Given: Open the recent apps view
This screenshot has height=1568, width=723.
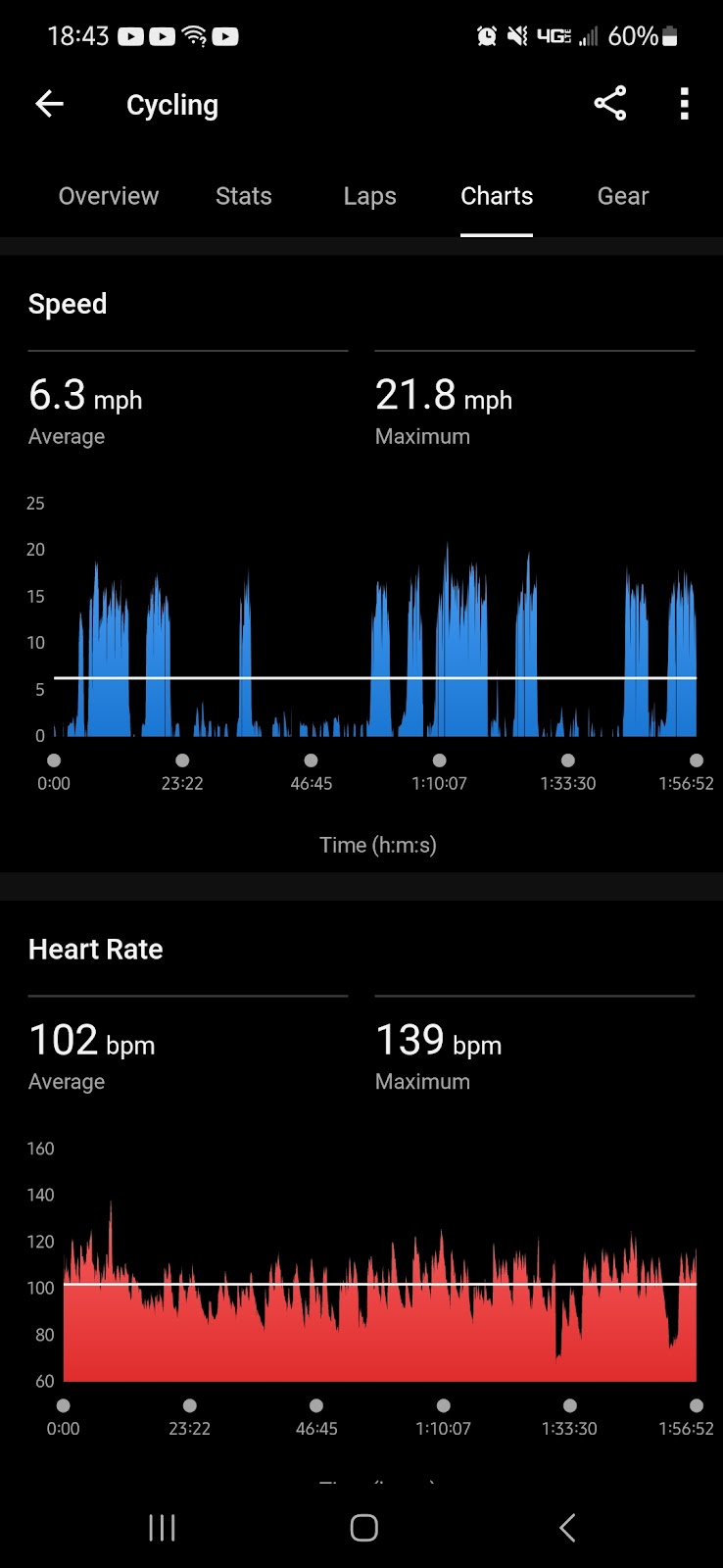Looking at the screenshot, I should 162,1527.
